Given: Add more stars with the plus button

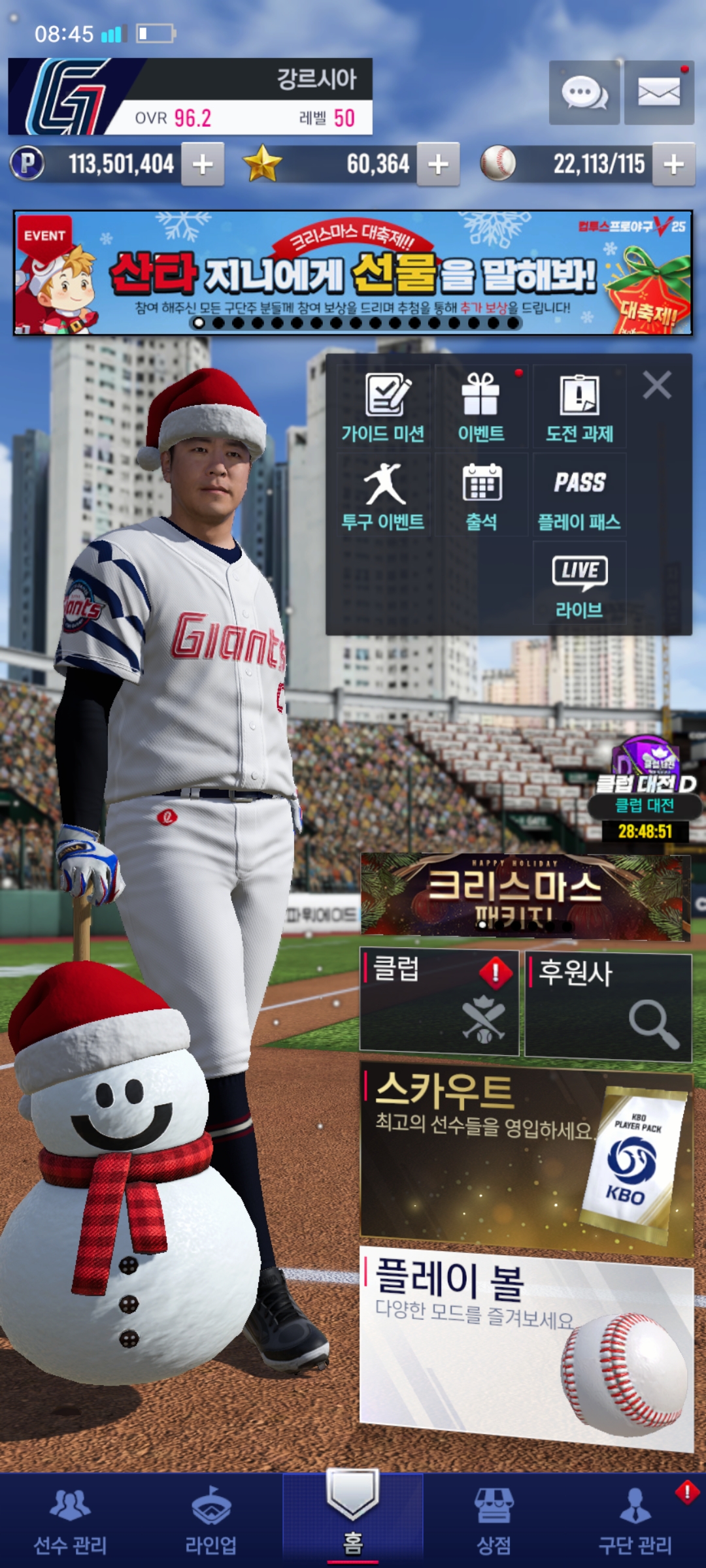Looking at the screenshot, I should pos(438,165).
